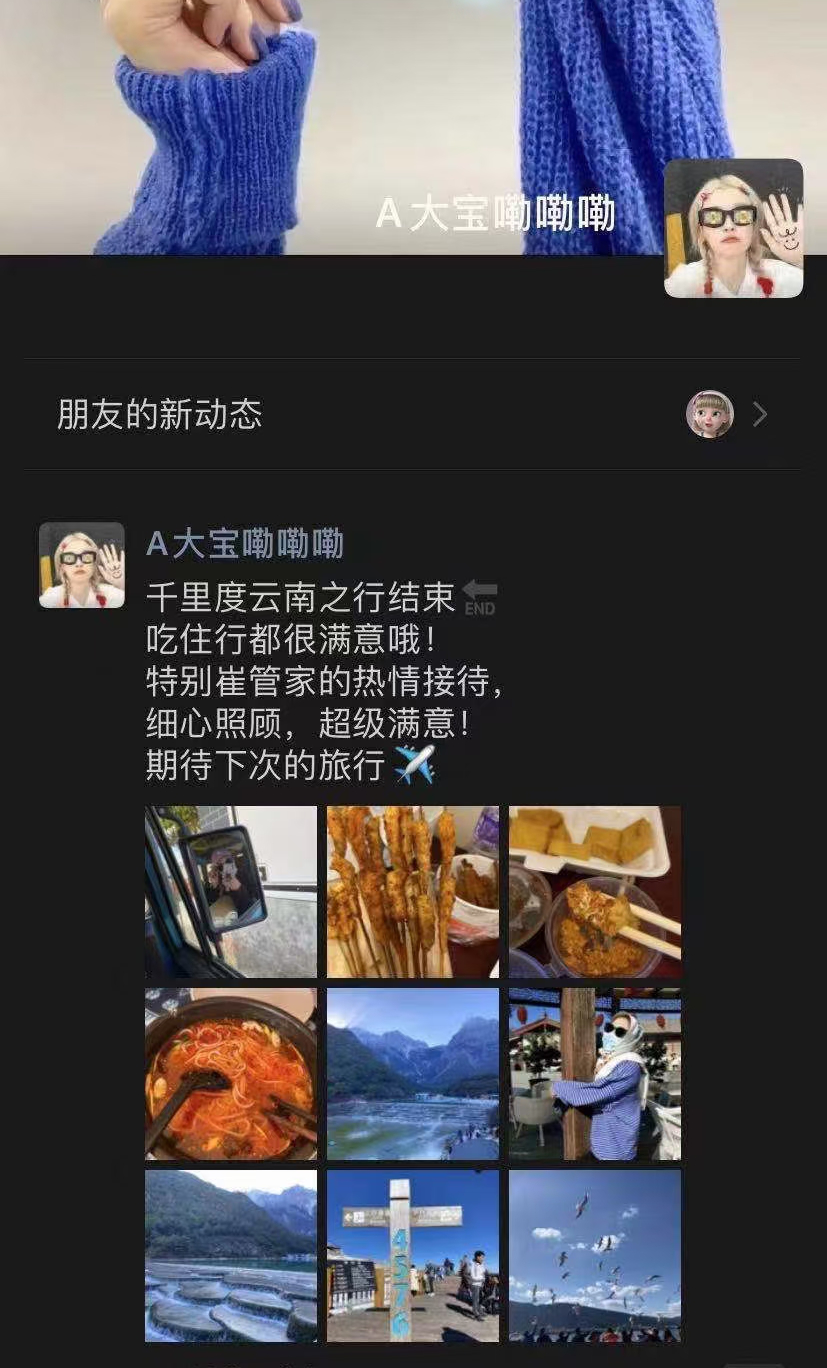Open the A大宝嘞嘞嘞 name link on the post
Image resolution: width=827 pixels, height=1368 pixels.
[245, 544]
